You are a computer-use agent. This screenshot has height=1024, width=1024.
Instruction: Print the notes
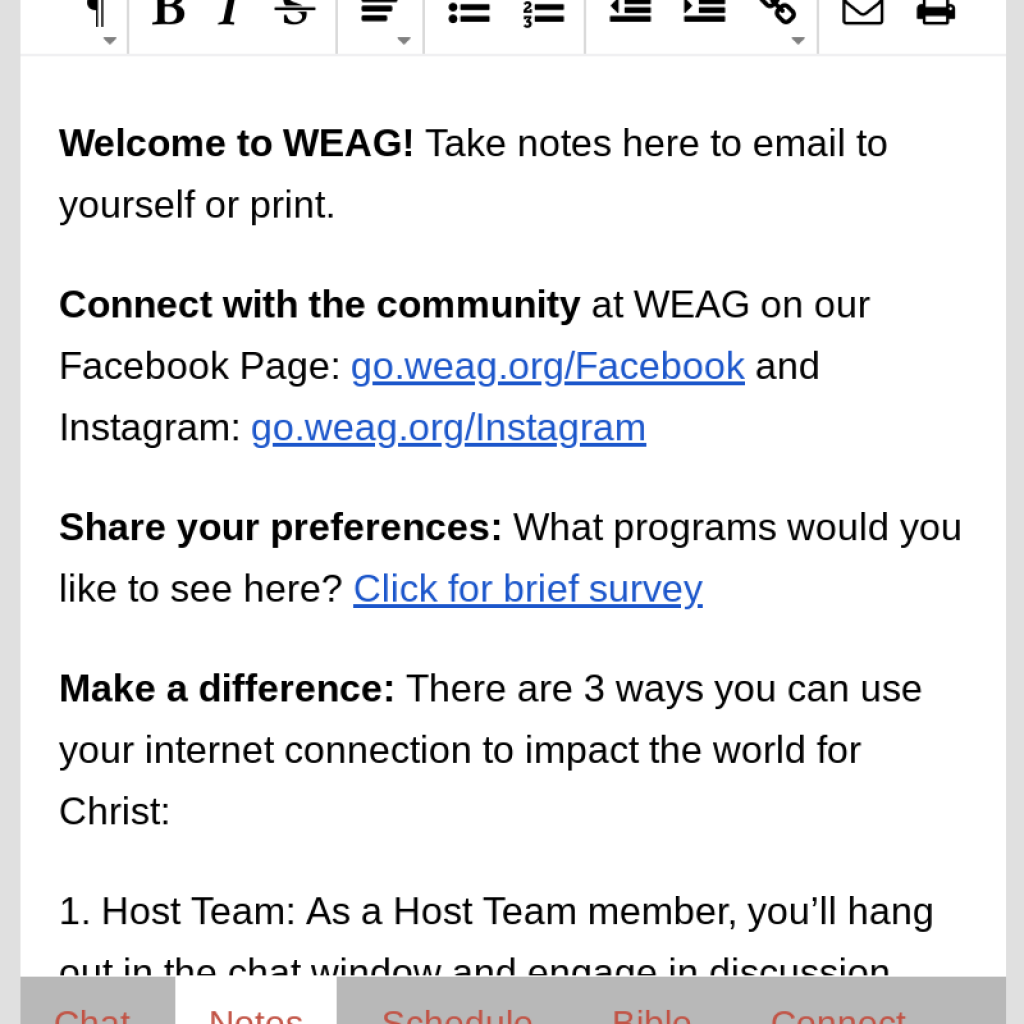(935, 12)
